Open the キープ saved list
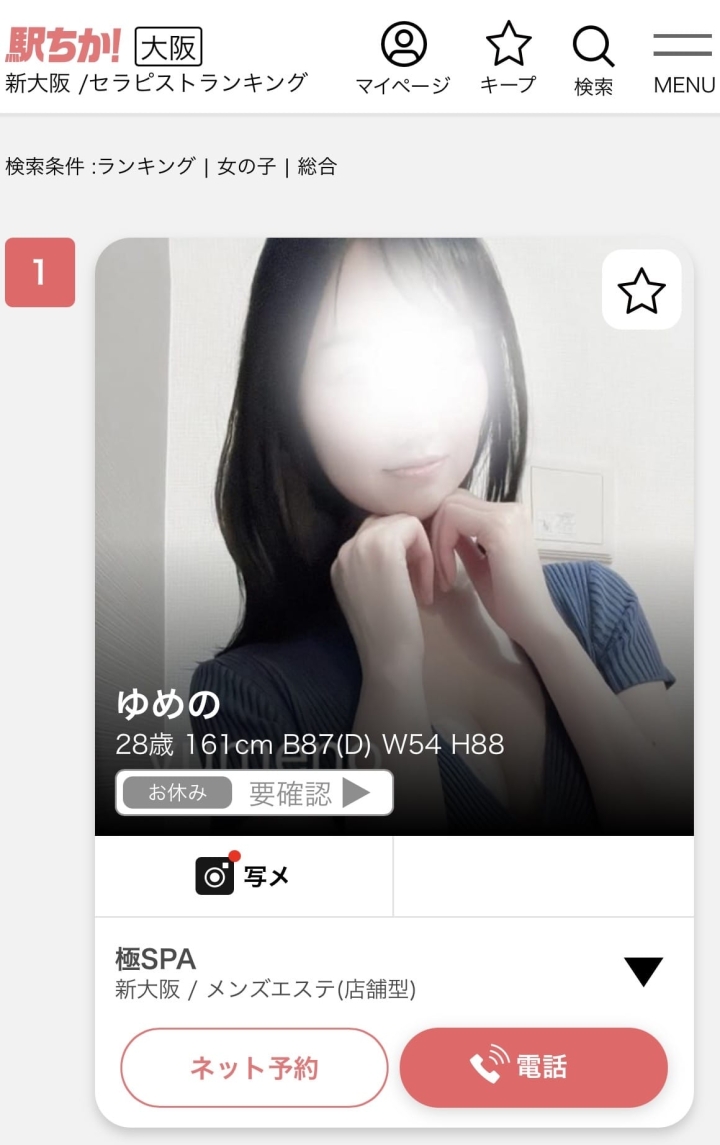This screenshot has width=720, height=1145. [507, 59]
